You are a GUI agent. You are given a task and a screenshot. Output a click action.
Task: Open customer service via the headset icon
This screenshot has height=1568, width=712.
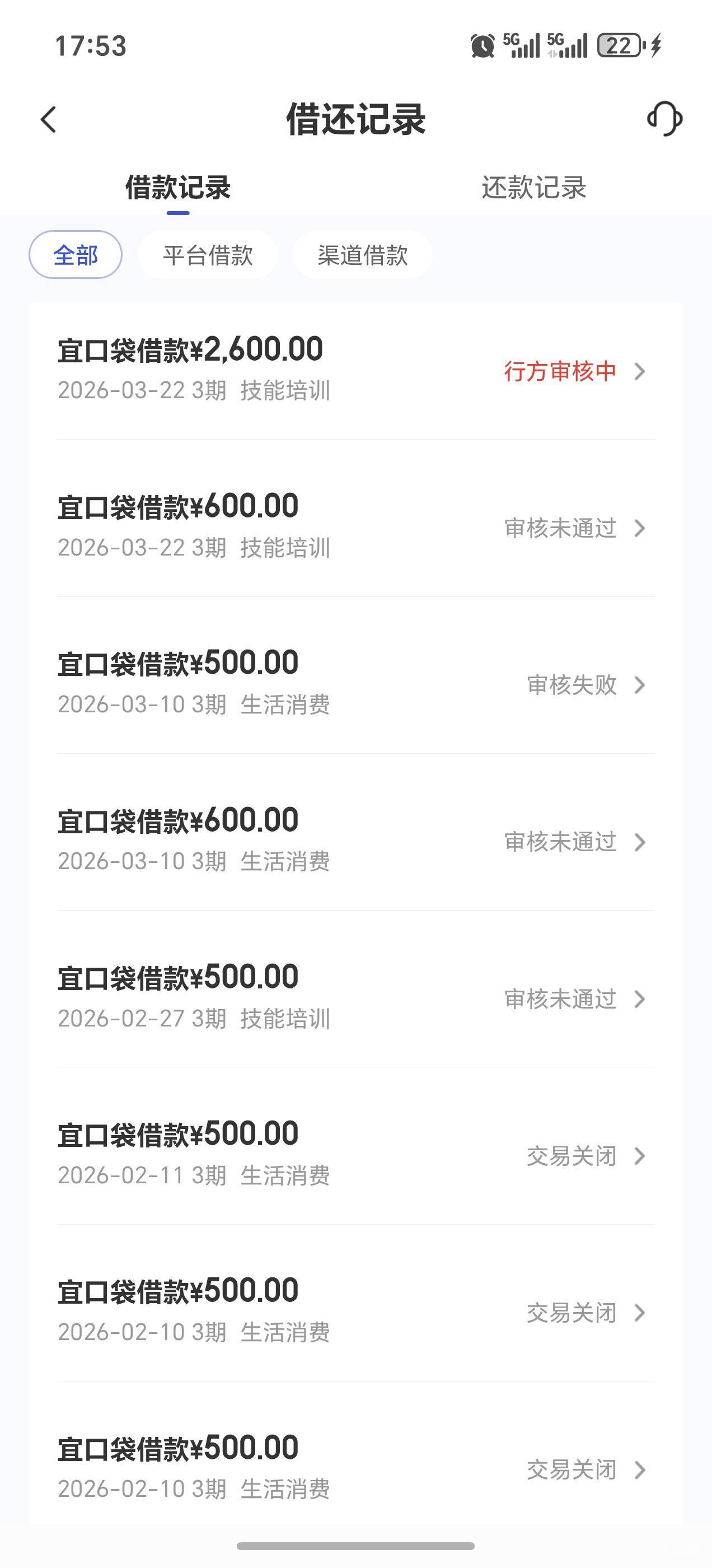[664, 119]
